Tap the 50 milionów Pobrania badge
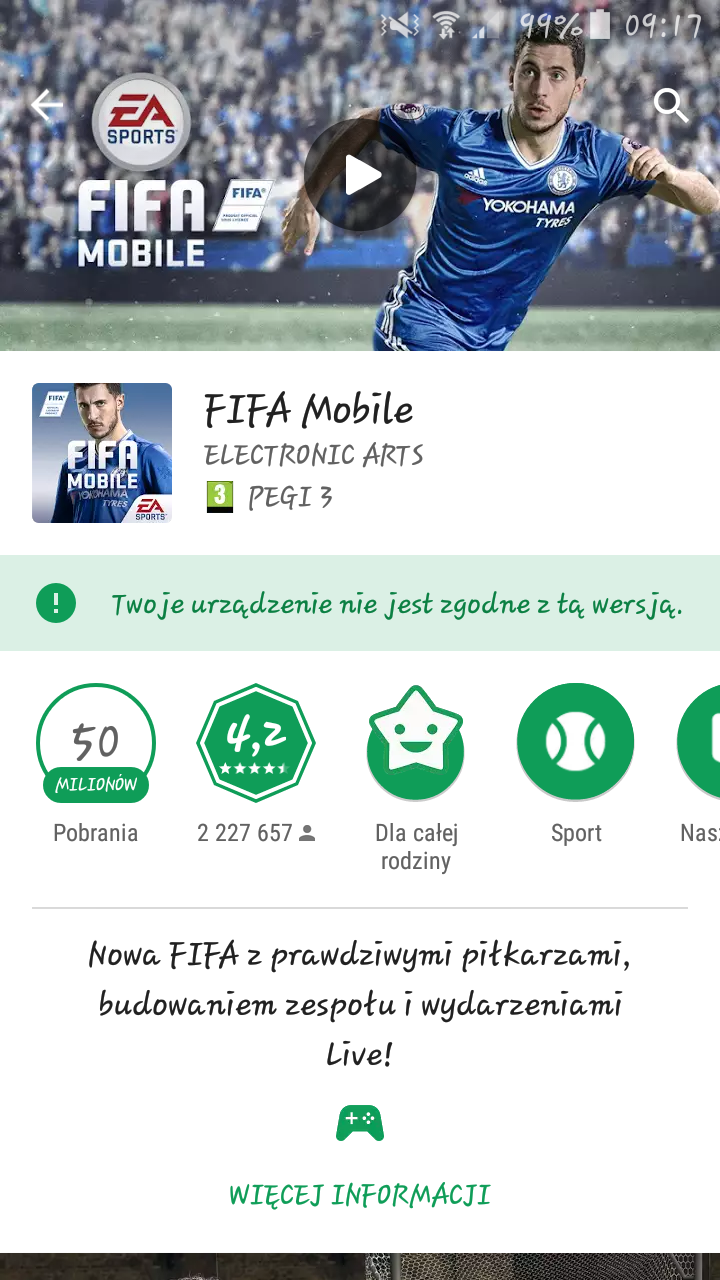 point(96,743)
